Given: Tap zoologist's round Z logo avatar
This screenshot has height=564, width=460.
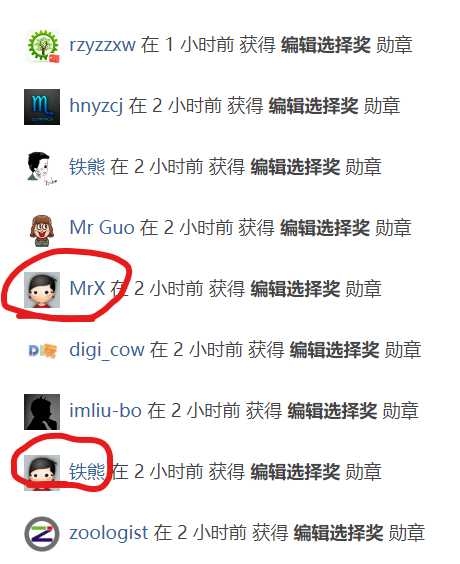Looking at the screenshot, I should click(42, 534).
